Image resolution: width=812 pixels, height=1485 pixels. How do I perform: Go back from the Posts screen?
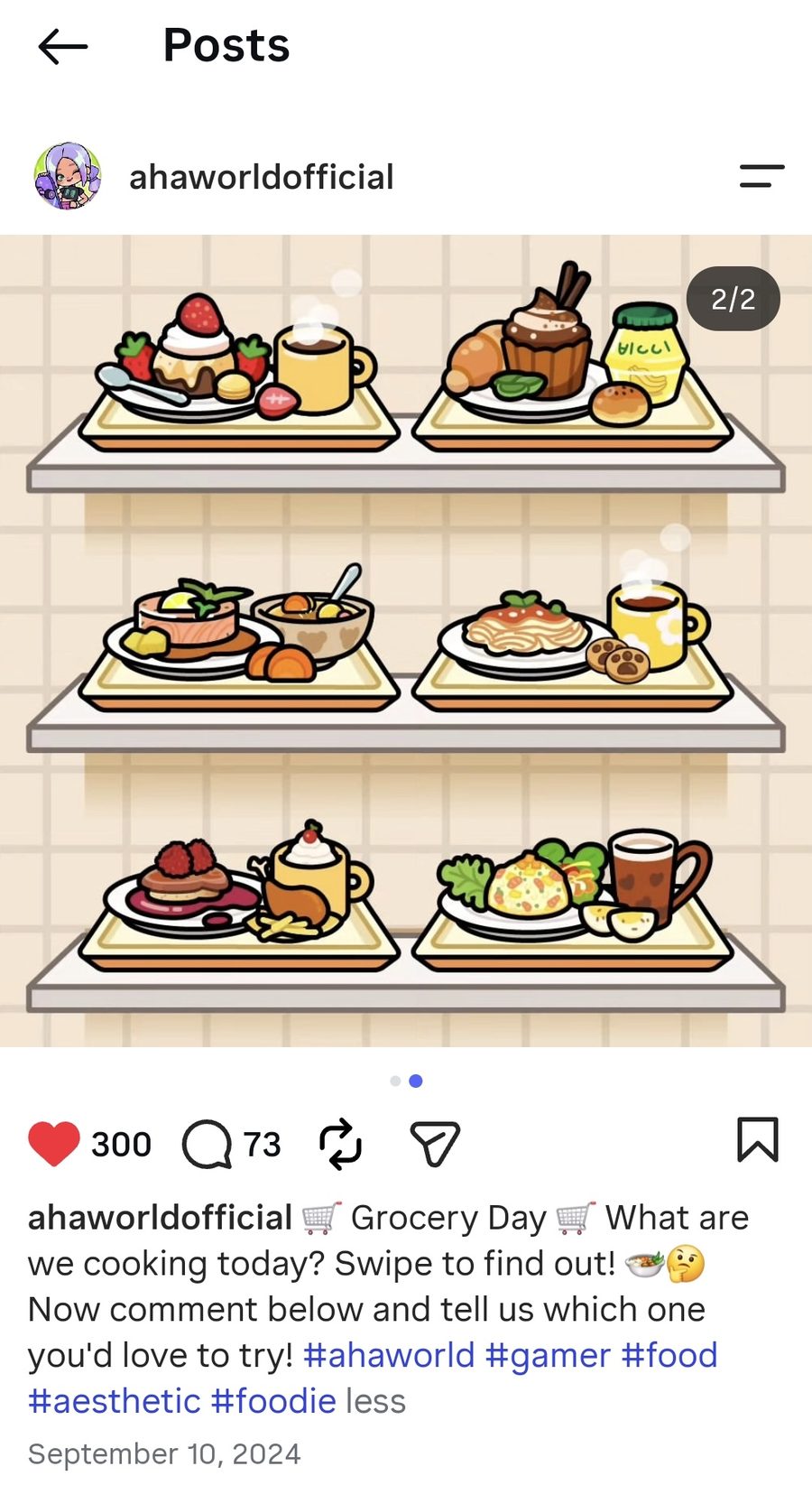[62, 46]
